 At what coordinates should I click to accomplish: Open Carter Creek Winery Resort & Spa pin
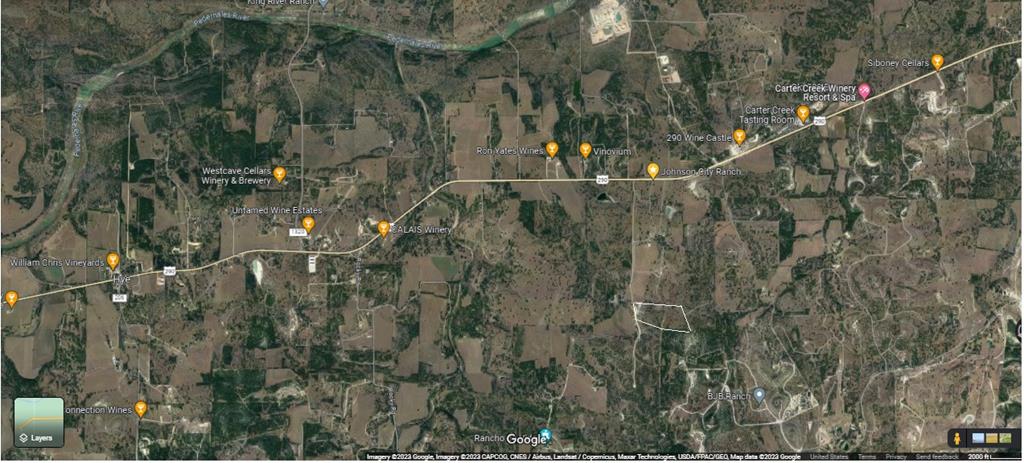(866, 92)
